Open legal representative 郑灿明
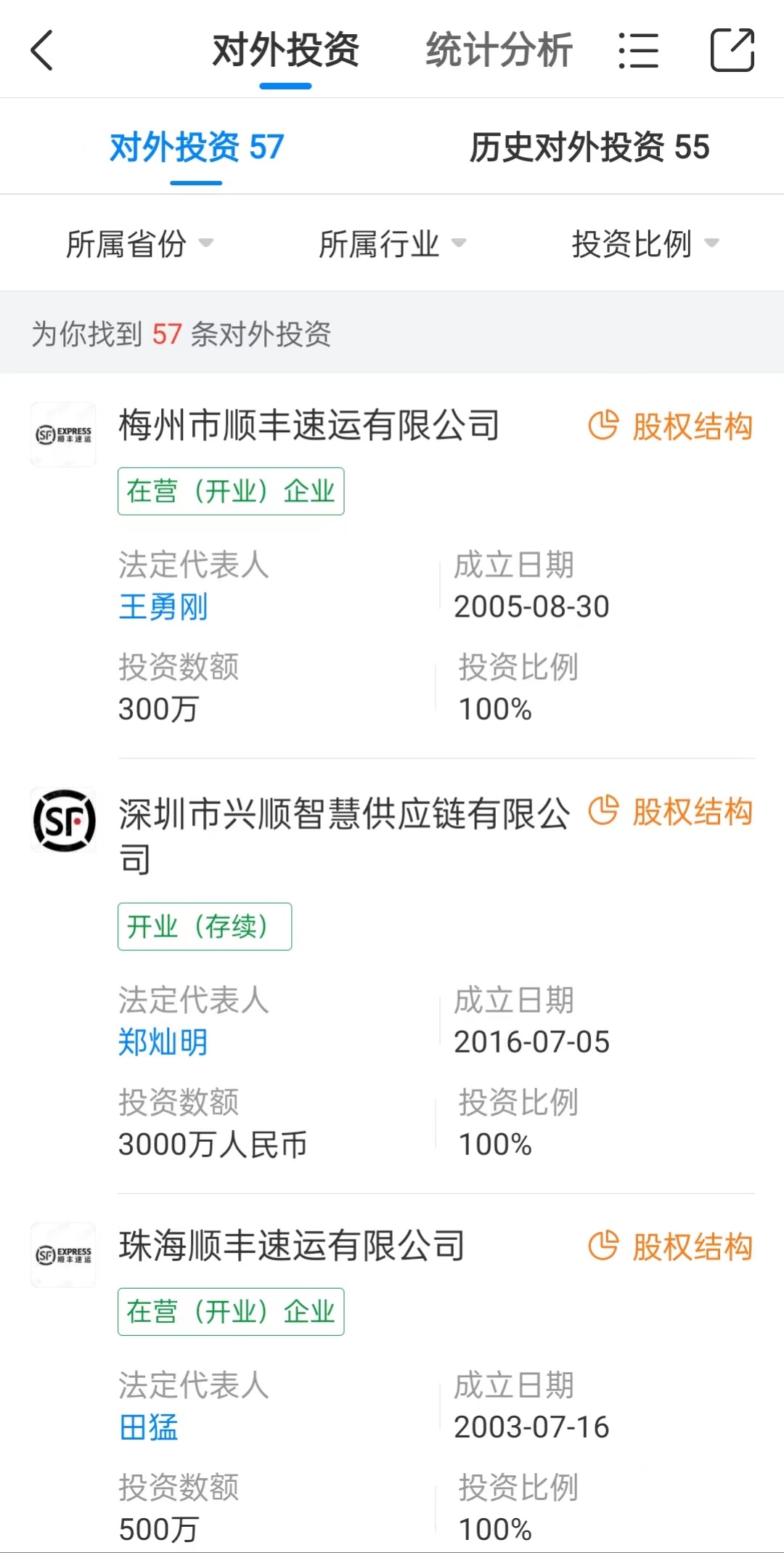The height and width of the screenshot is (1553, 784). pos(163,1042)
